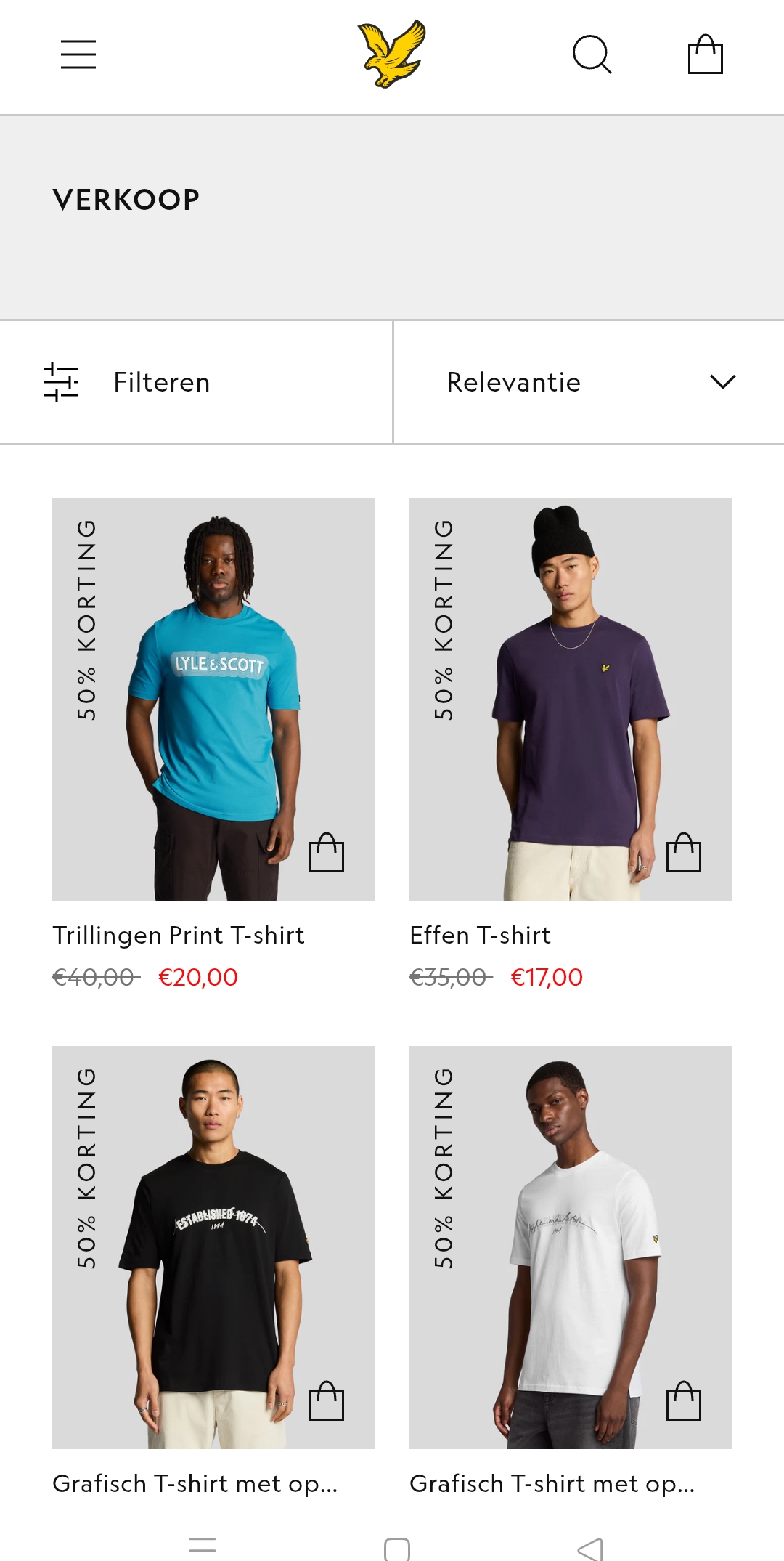
Task: Add the Effen T-shirt to bag
Action: (x=685, y=853)
